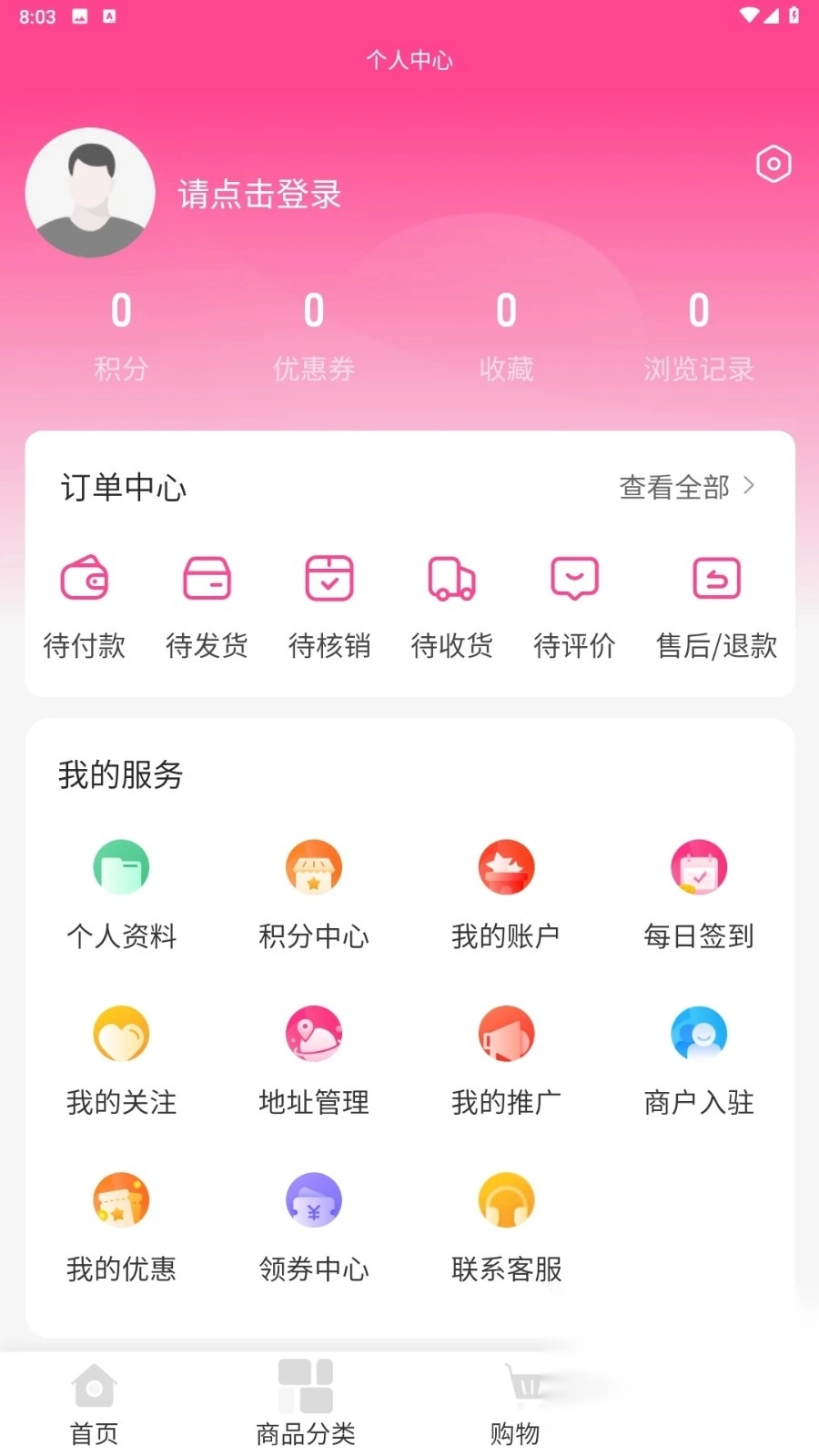Check 待收货 orders awaiting receipt
Image resolution: width=819 pixels, height=1456 pixels.
(x=452, y=602)
